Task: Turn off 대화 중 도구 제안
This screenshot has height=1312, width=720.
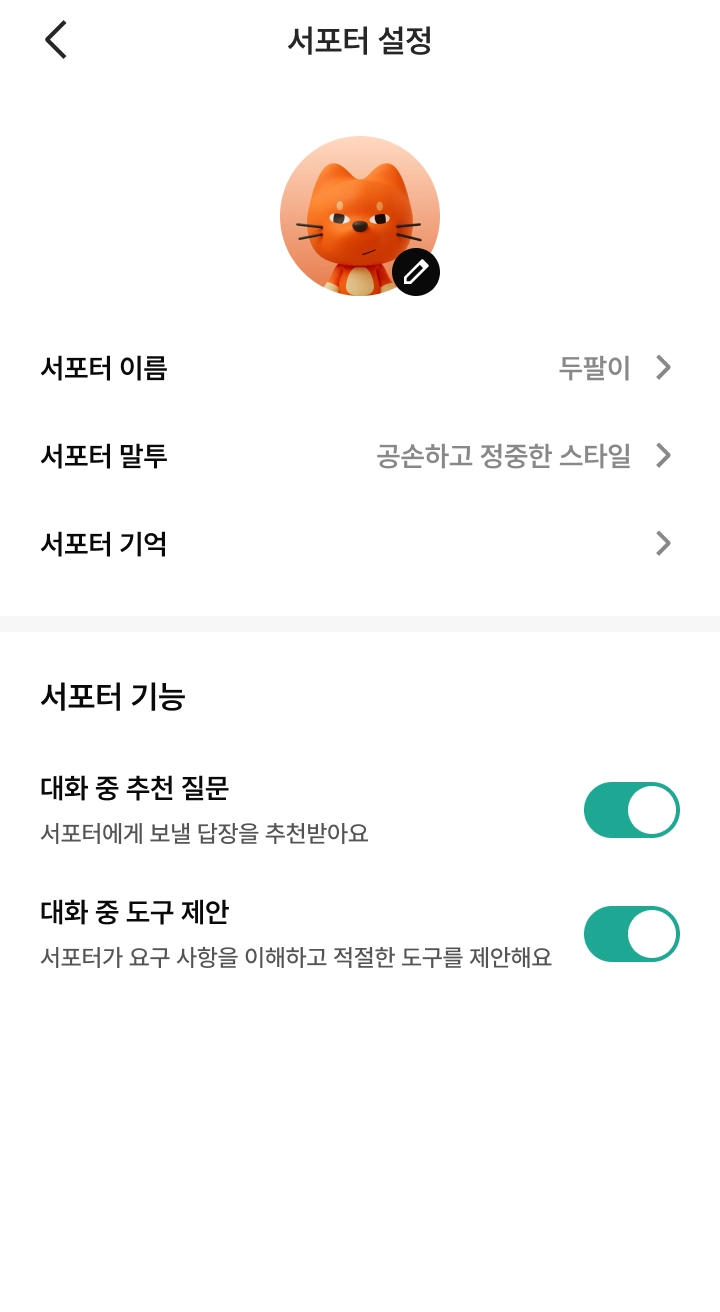Action: coord(631,934)
